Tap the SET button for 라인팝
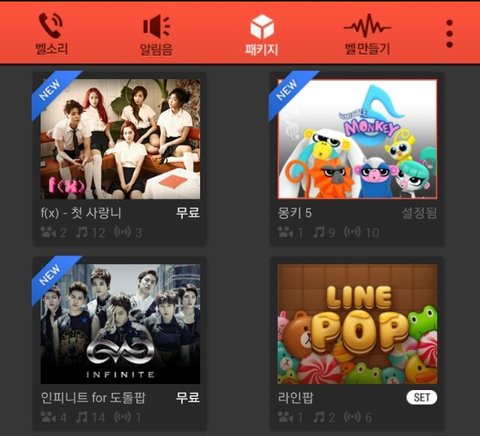 coord(422,397)
